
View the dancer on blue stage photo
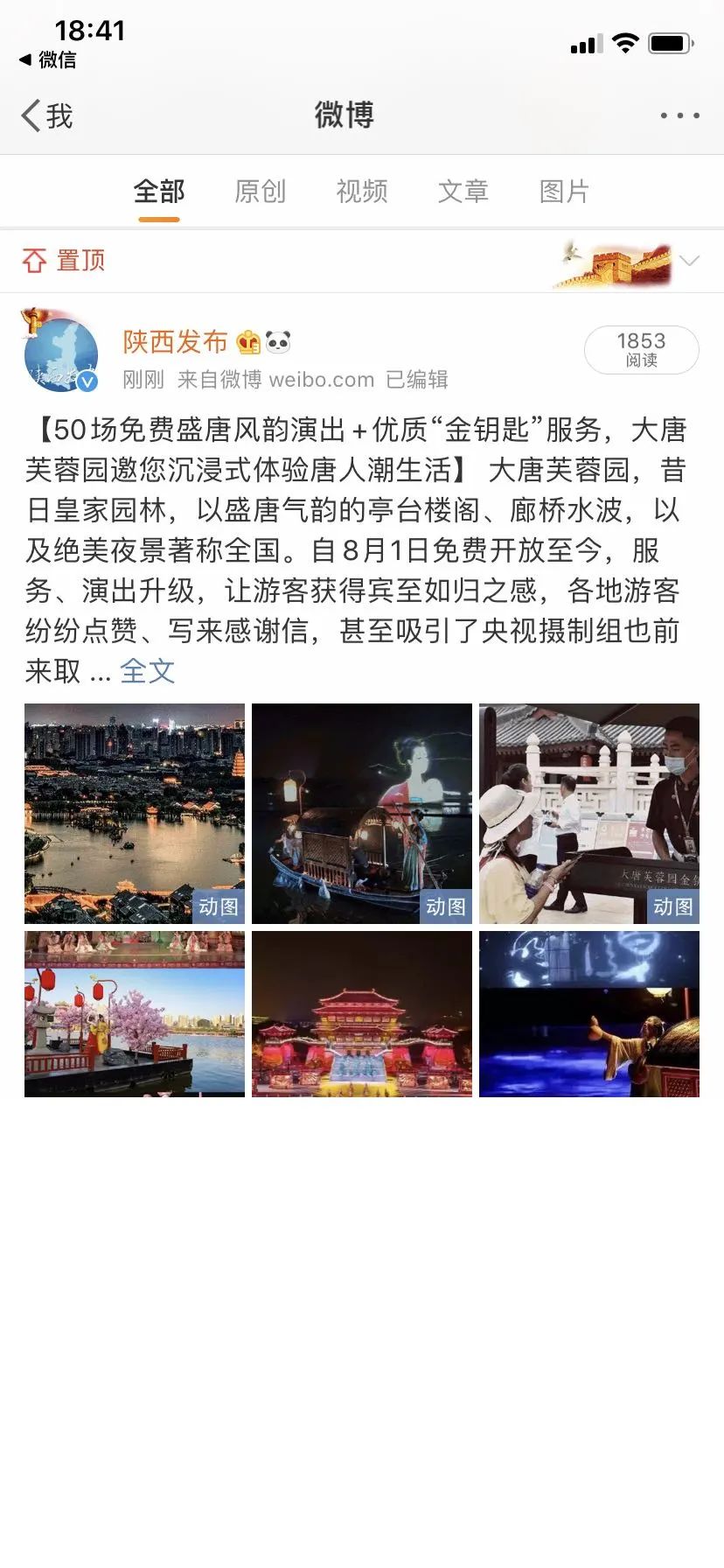589,1014
